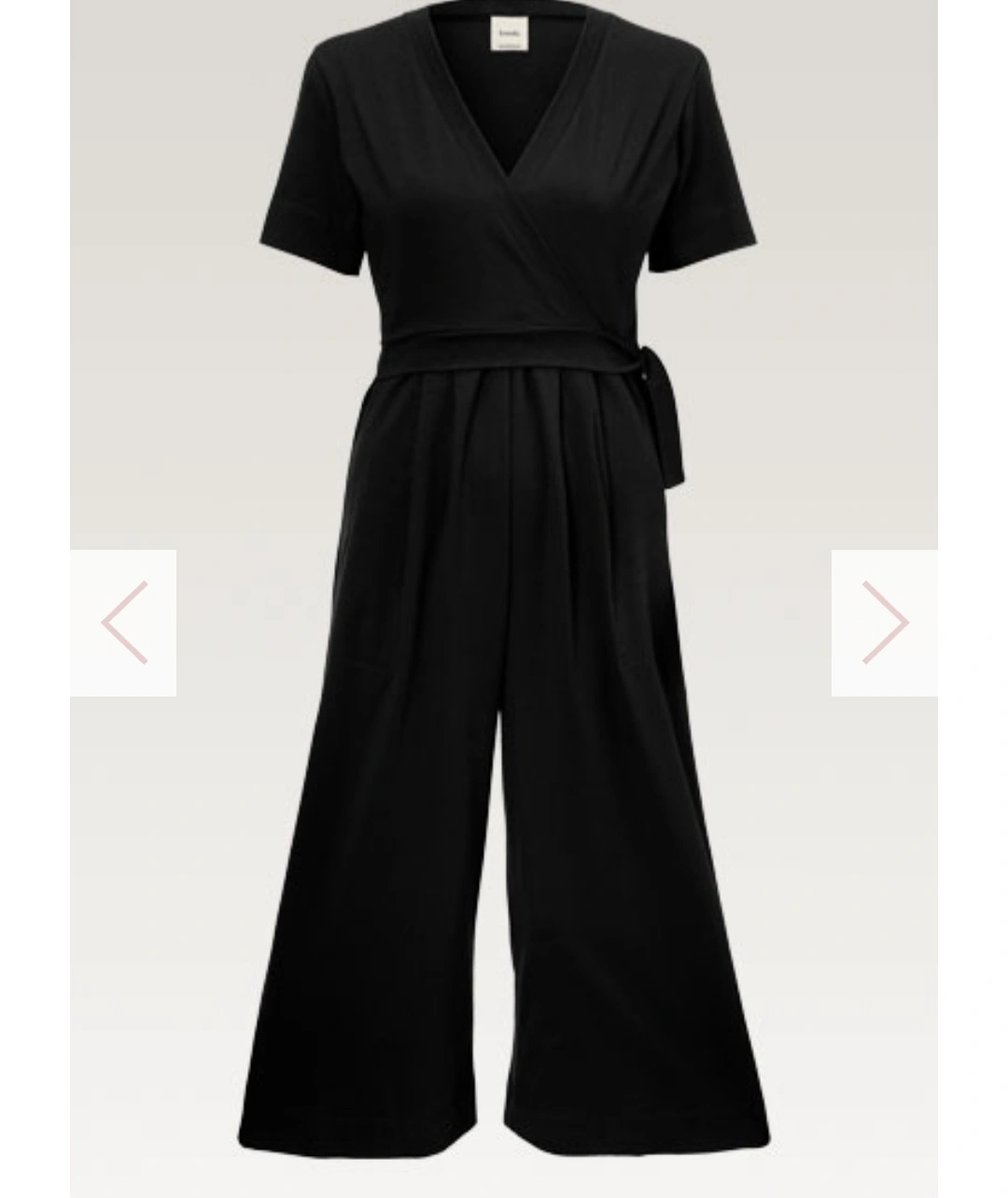Go to the previous product image
This screenshot has height=1198, width=1008.
tap(123, 623)
